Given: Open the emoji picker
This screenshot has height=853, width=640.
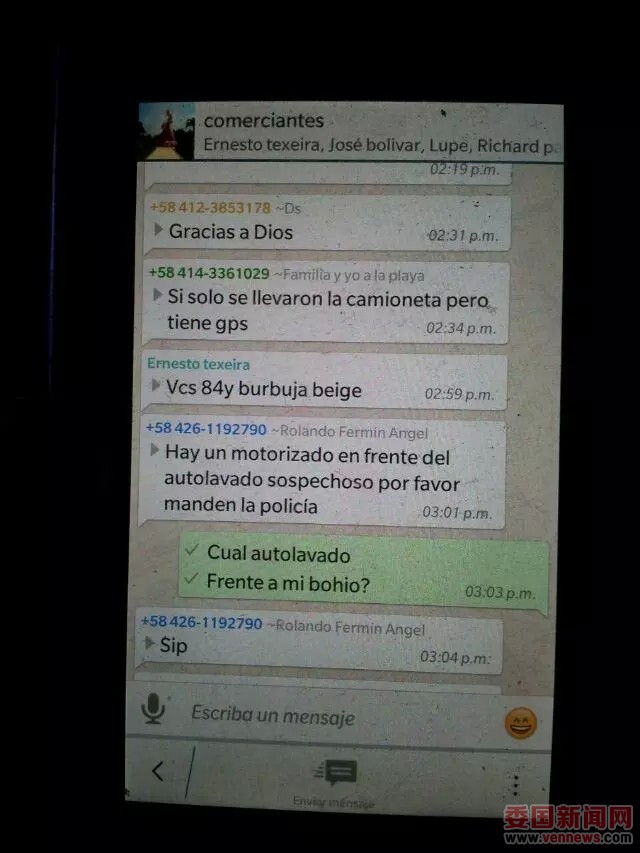Looking at the screenshot, I should [x=520, y=722].
